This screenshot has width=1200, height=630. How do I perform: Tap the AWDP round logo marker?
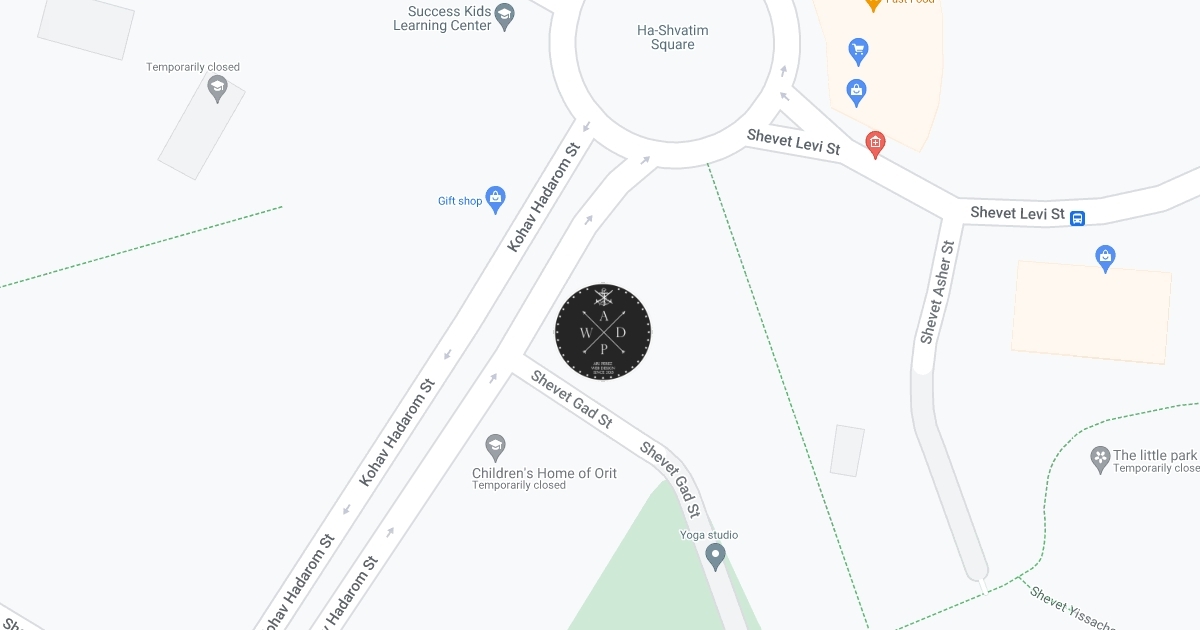[x=603, y=332]
